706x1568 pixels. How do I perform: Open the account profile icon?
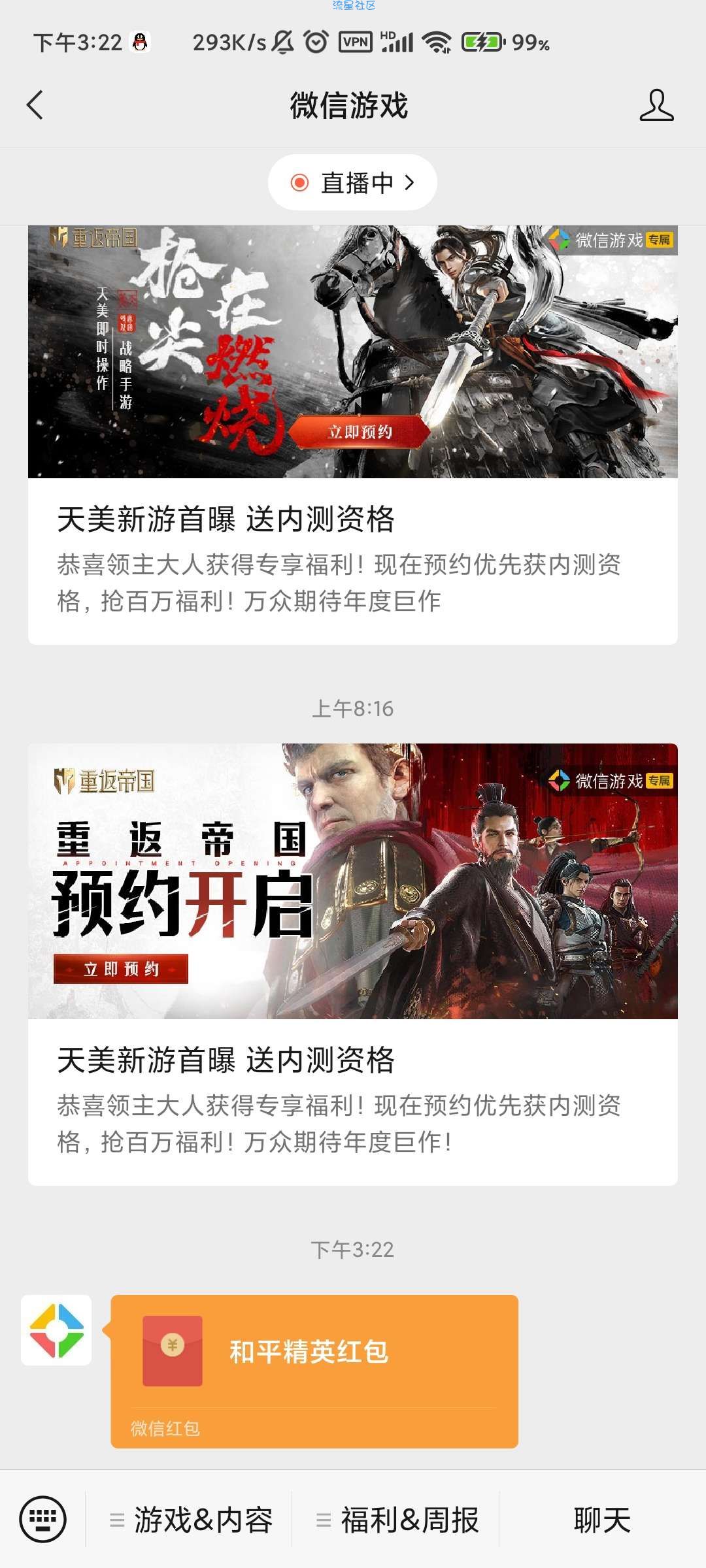pos(656,105)
